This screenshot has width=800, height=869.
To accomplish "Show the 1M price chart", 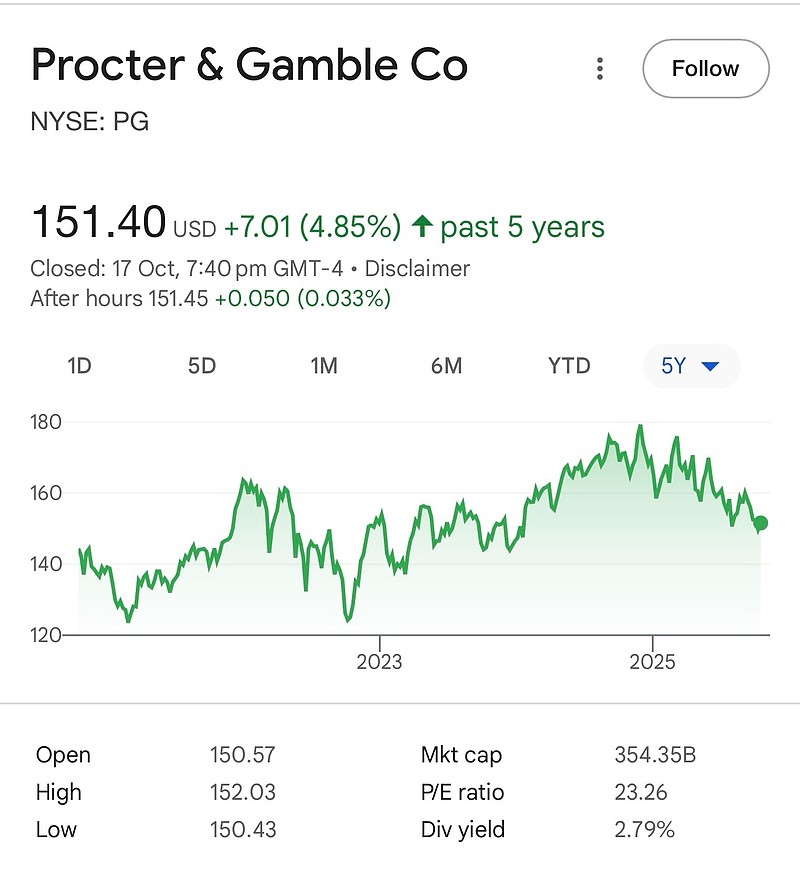I will click(x=324, y=366).
